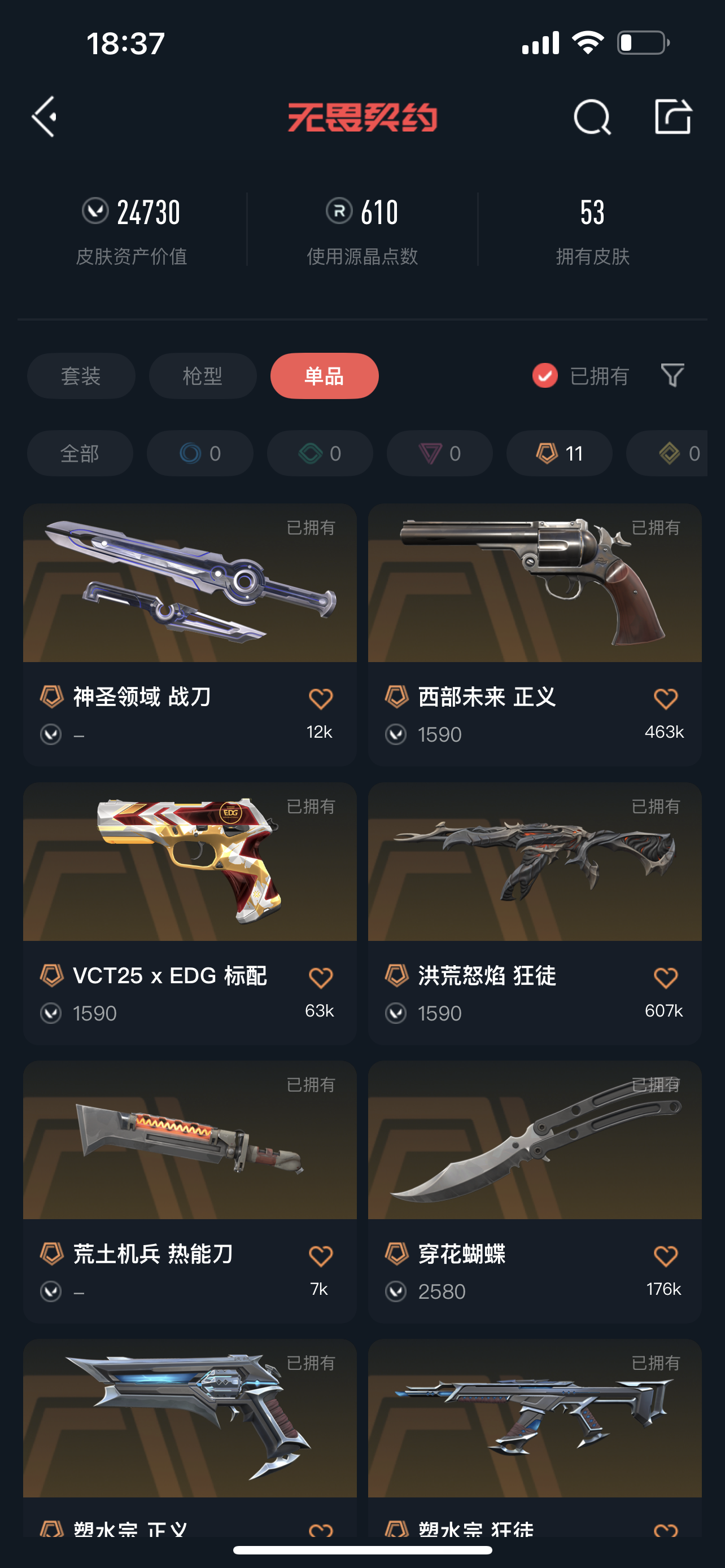Switch to the 枪型 tab

[x=202, y=375]
